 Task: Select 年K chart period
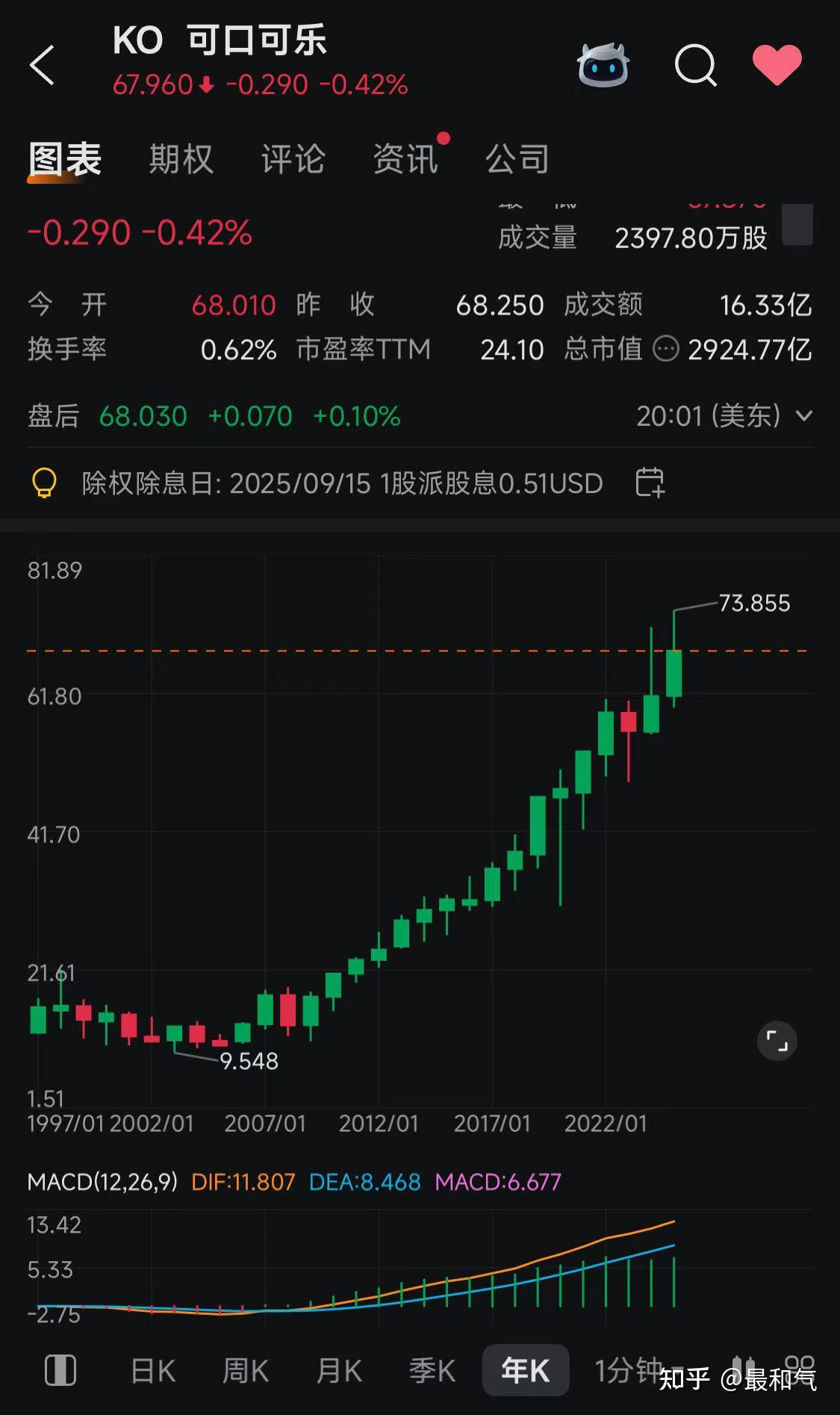point(525,1371)
